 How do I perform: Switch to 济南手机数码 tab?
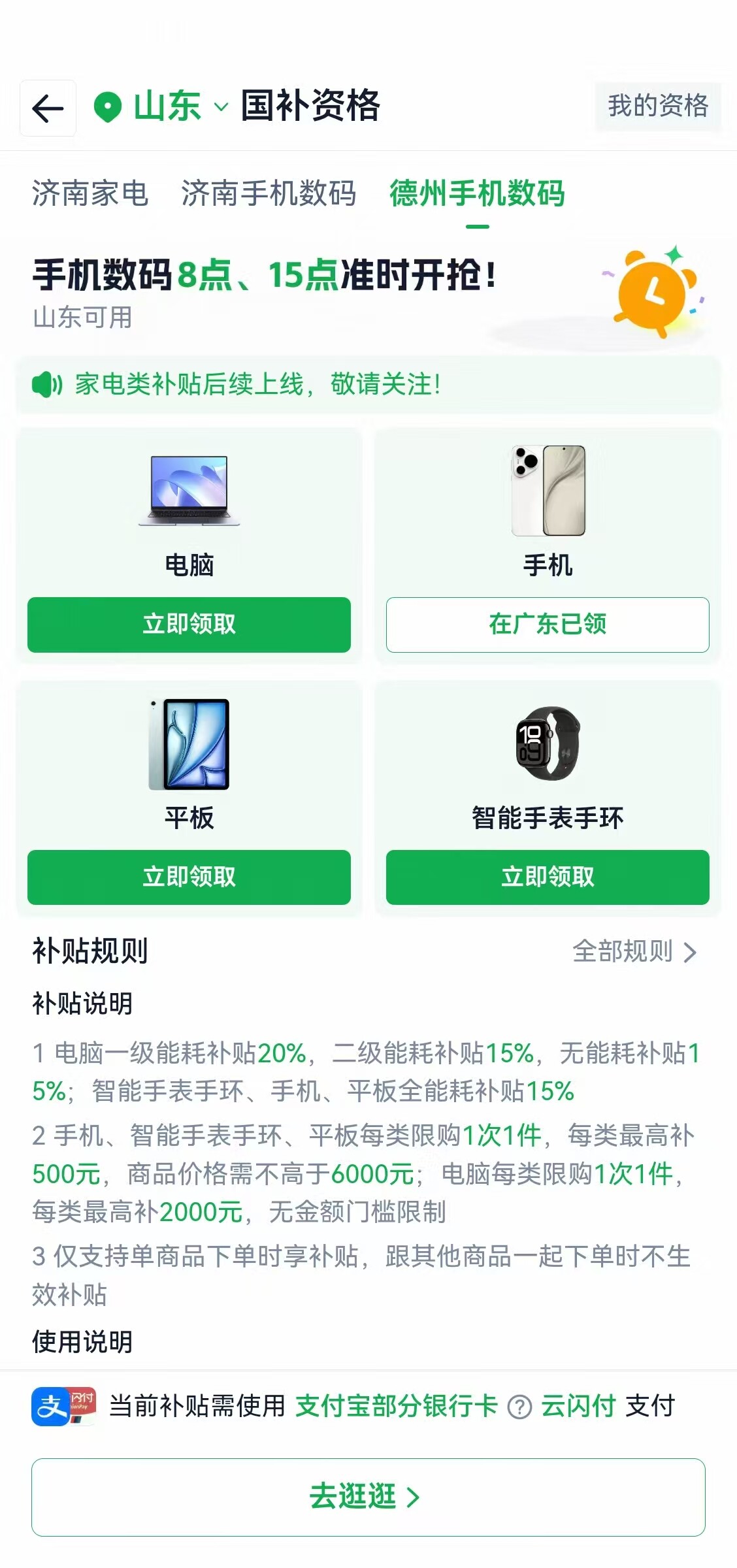269,194
